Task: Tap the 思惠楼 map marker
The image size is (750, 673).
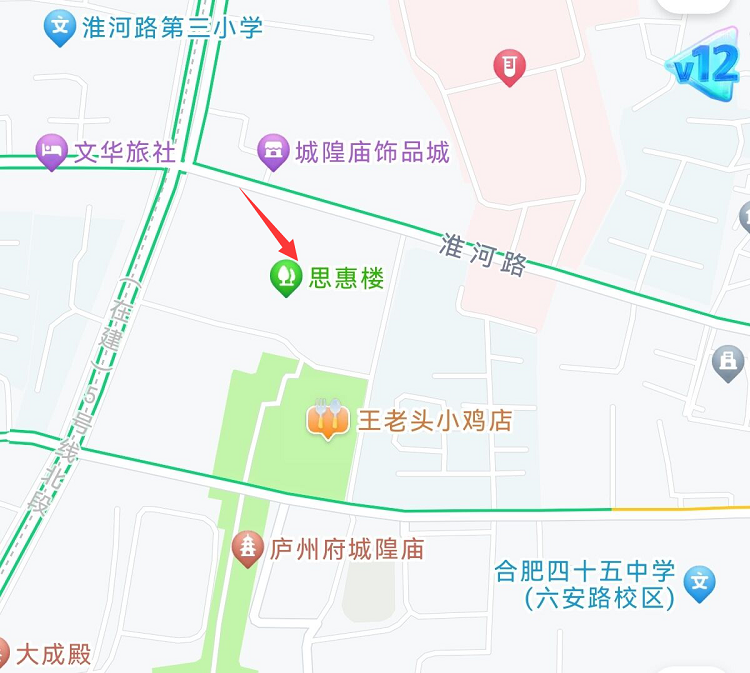Action: click(x=286, y=276)
